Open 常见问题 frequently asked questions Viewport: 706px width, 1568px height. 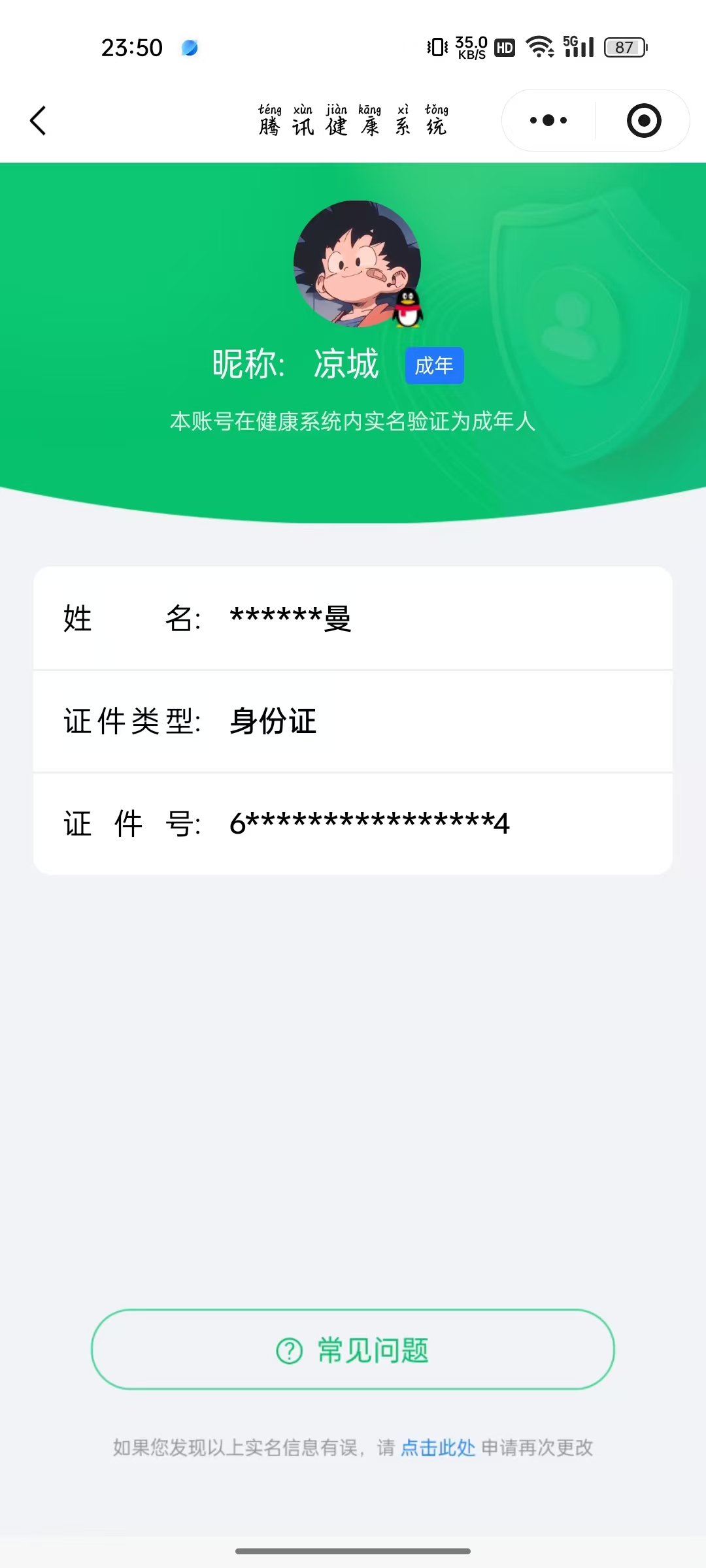[x=353, y=1351]
